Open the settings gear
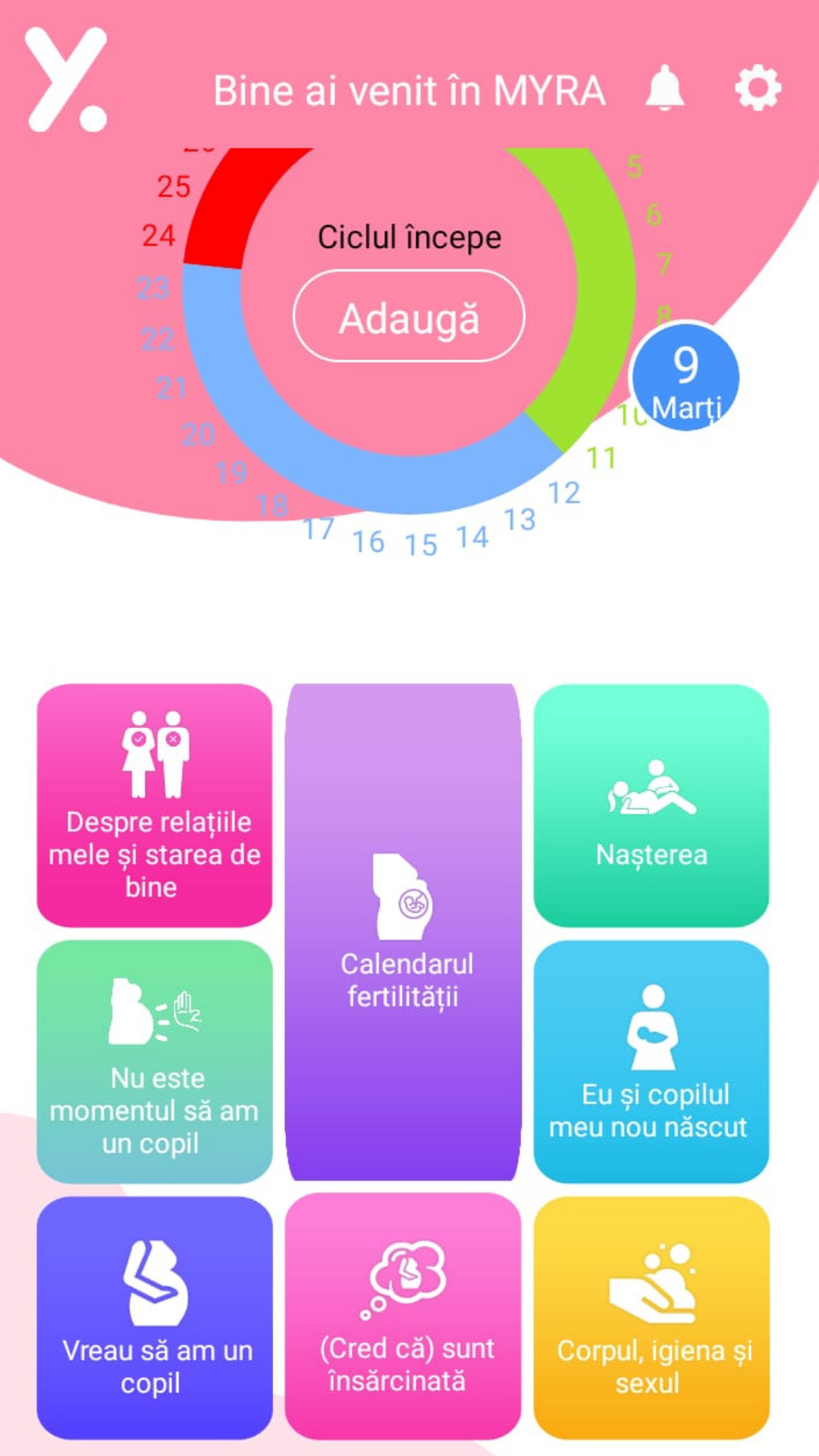Viewport: 819px width, 1456px height. [x=758, y=89]
